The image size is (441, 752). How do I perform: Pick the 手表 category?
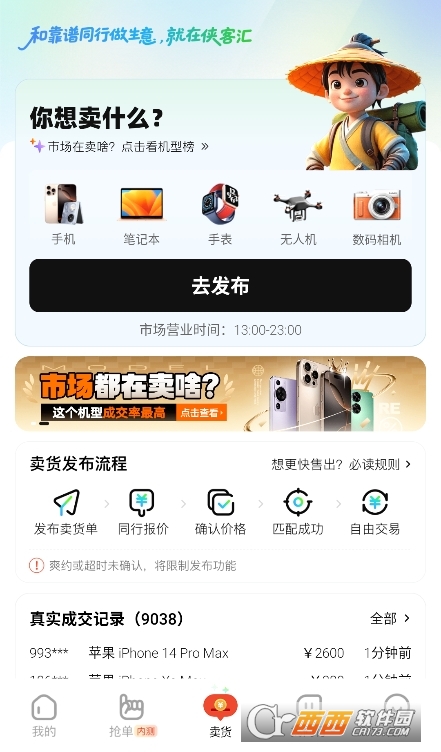click(x=220, y=214)
